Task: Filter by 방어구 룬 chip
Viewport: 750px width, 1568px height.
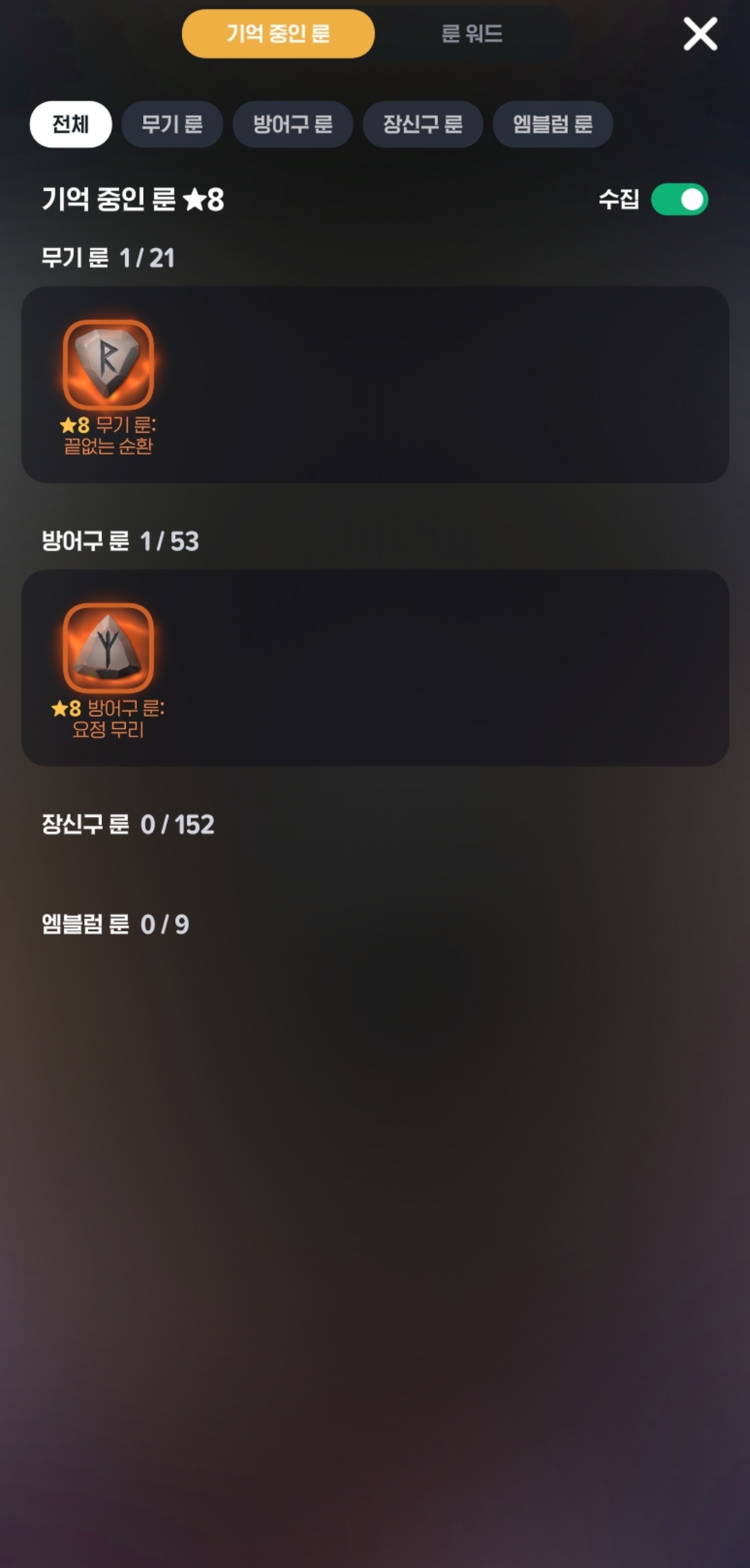Action: click(x=293, y=124)
